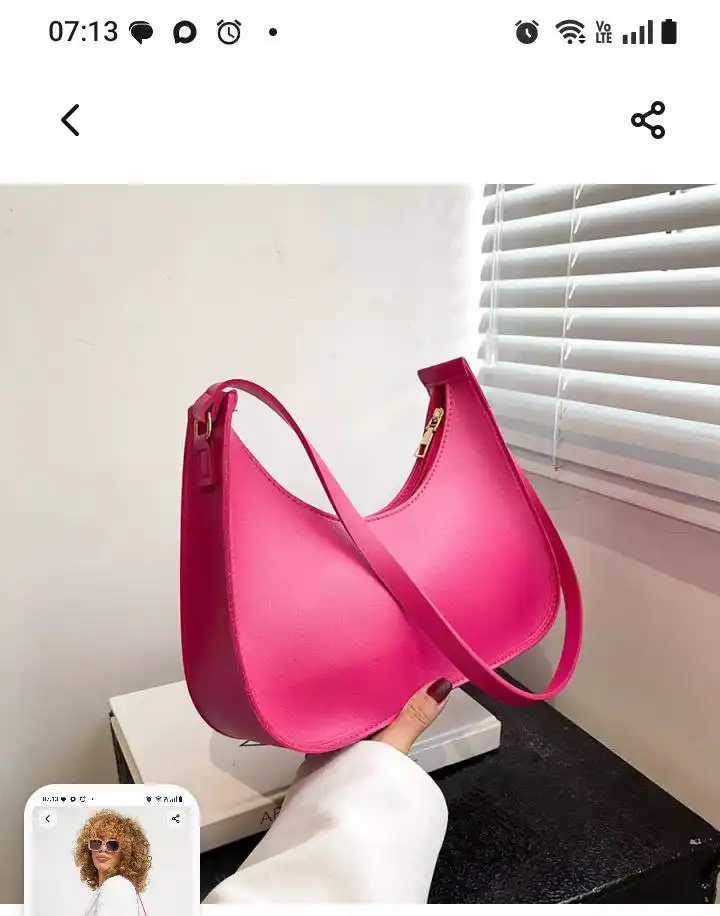720x916 pixels.
Task: Go back to the previous page
Action: tap(69, 121)
